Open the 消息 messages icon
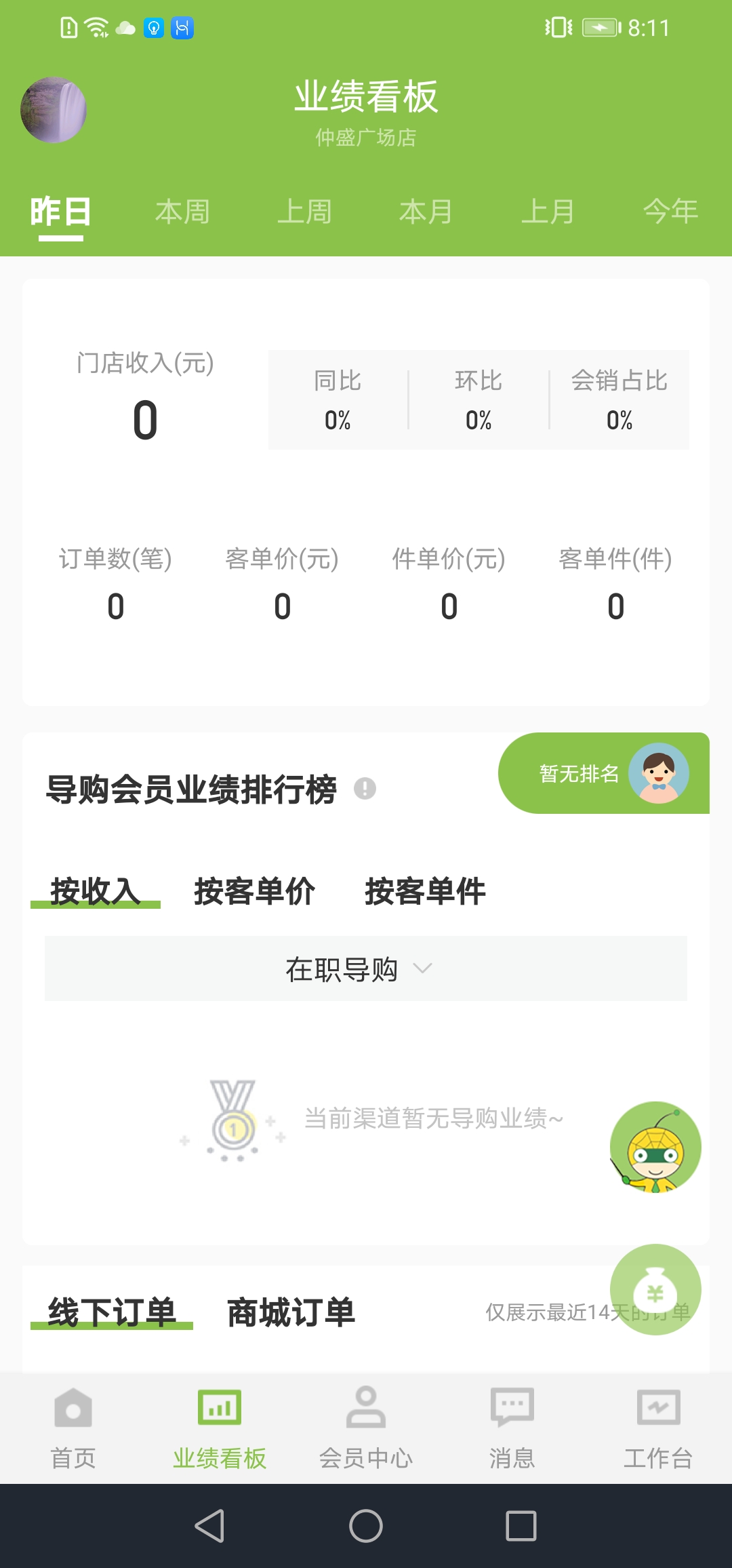This screenshot has height=1568, width=732. coord(512,1407)
